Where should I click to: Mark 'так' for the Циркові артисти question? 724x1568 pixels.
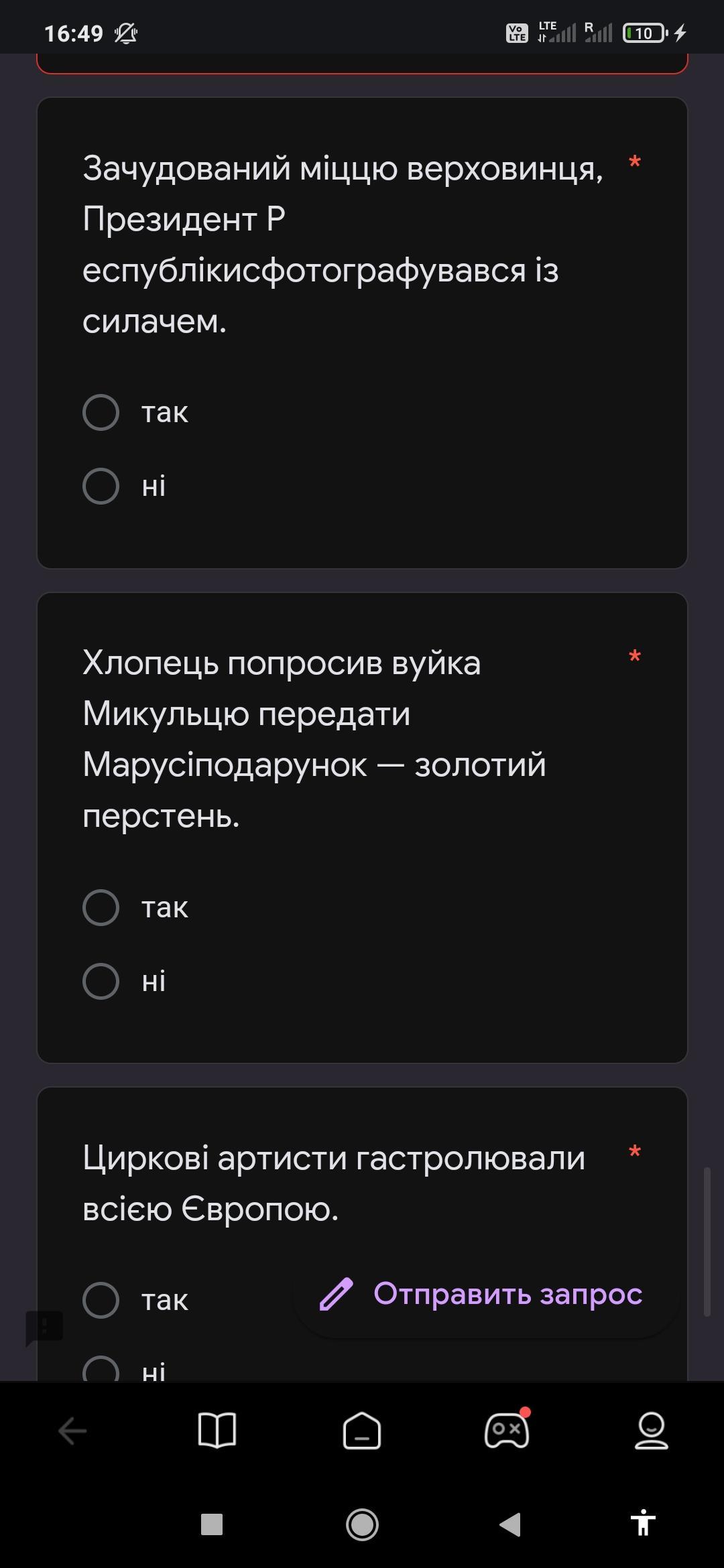click(101, 1300)
